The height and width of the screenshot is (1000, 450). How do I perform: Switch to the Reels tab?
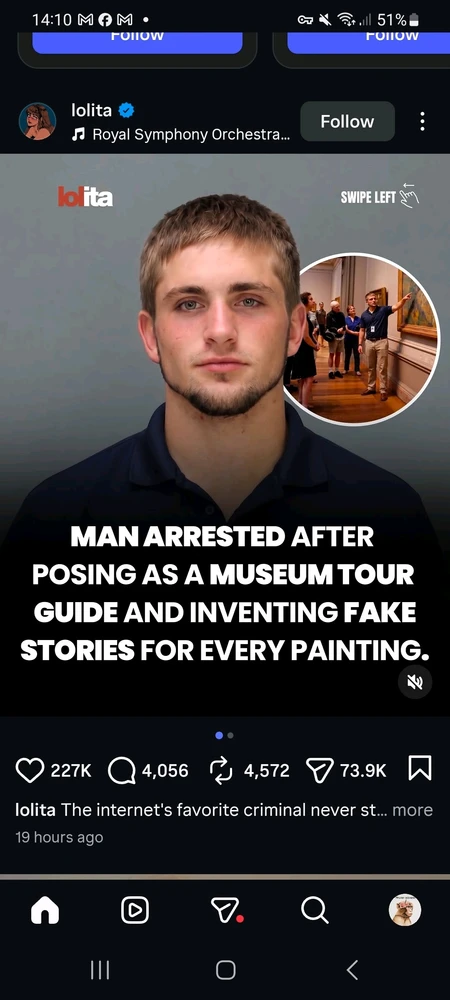pyautogui.click(x=135, y=910)
